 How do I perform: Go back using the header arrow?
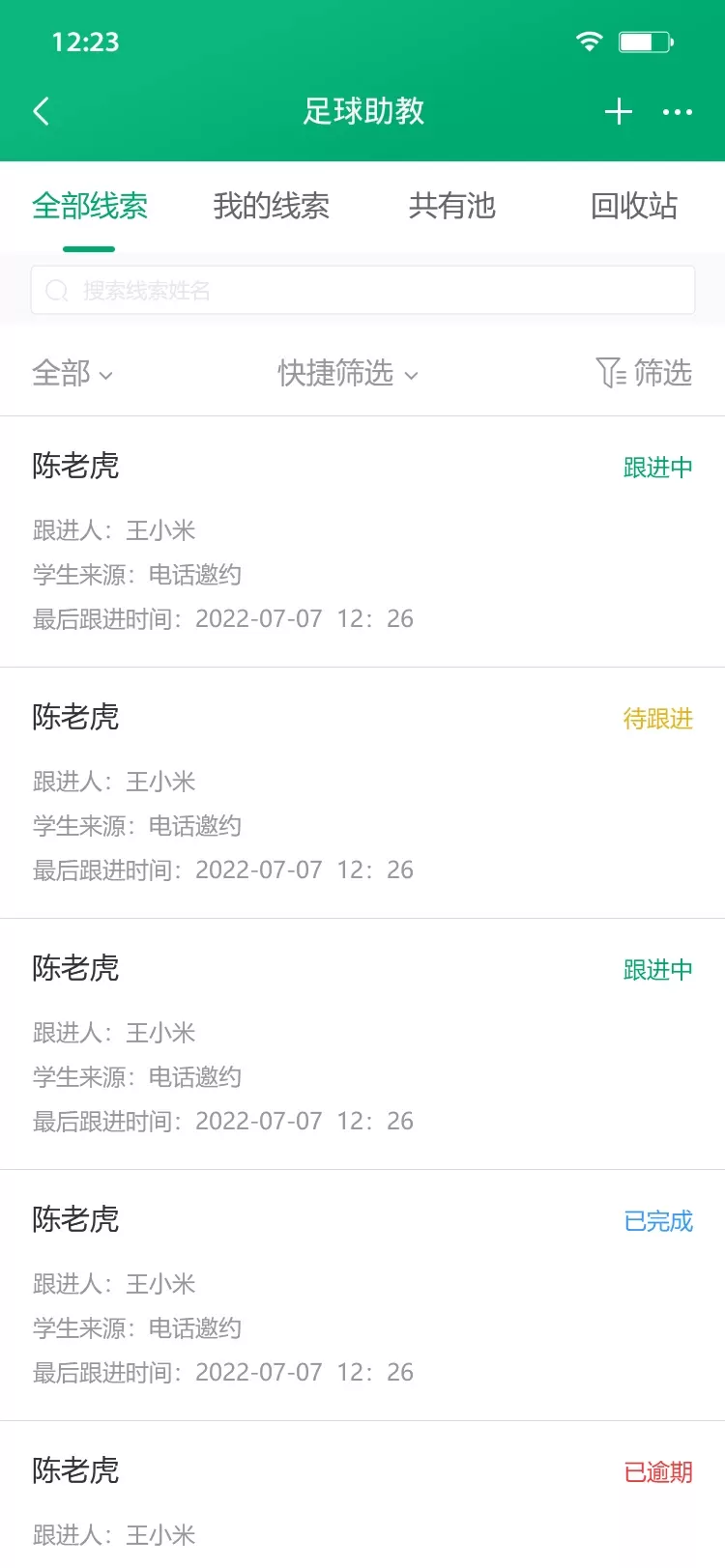coord(41,111)
